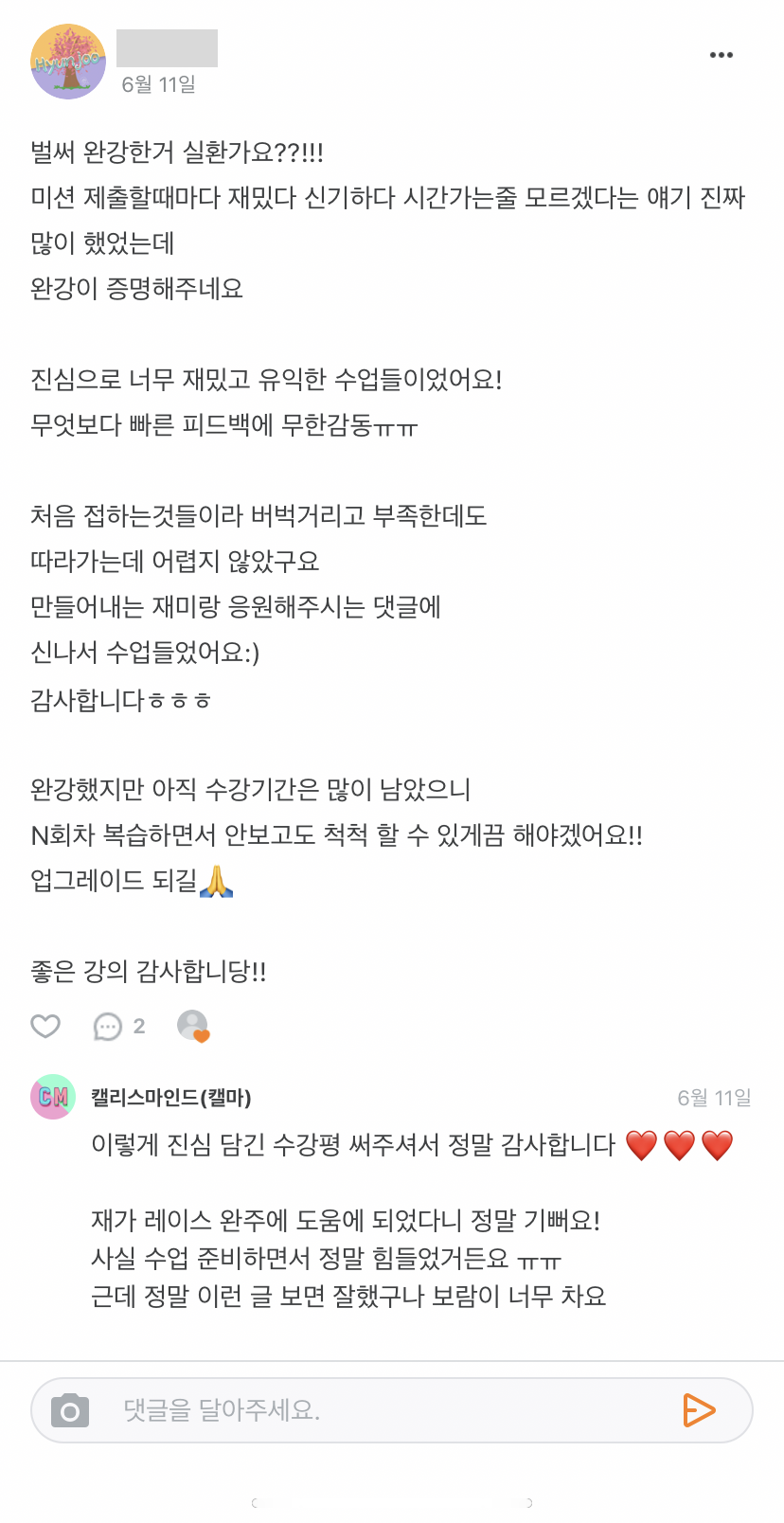The image size is (784, 1523).
Task: Like the post using the heart outline icon
Action: coord(45,1026)
